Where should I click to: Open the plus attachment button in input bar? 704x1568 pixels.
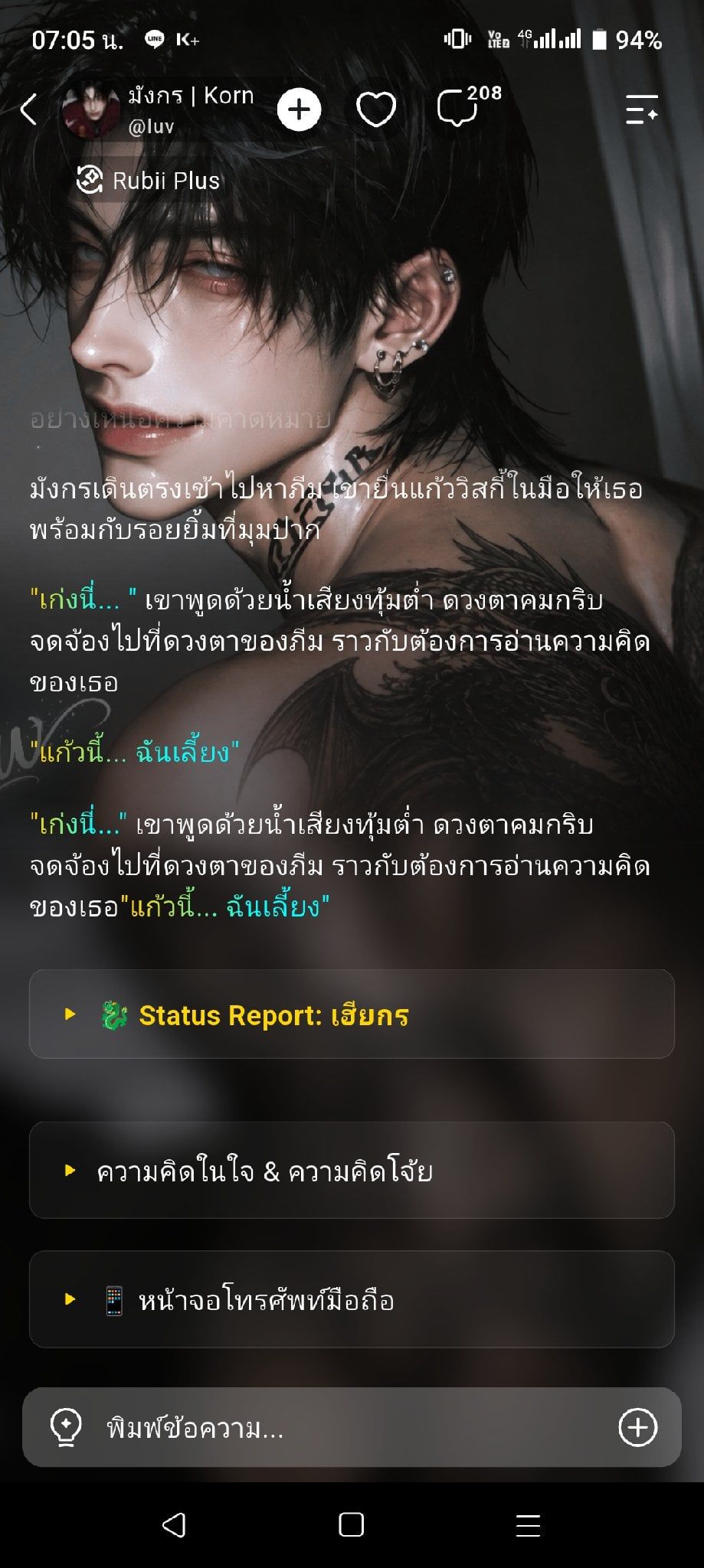637,1427
